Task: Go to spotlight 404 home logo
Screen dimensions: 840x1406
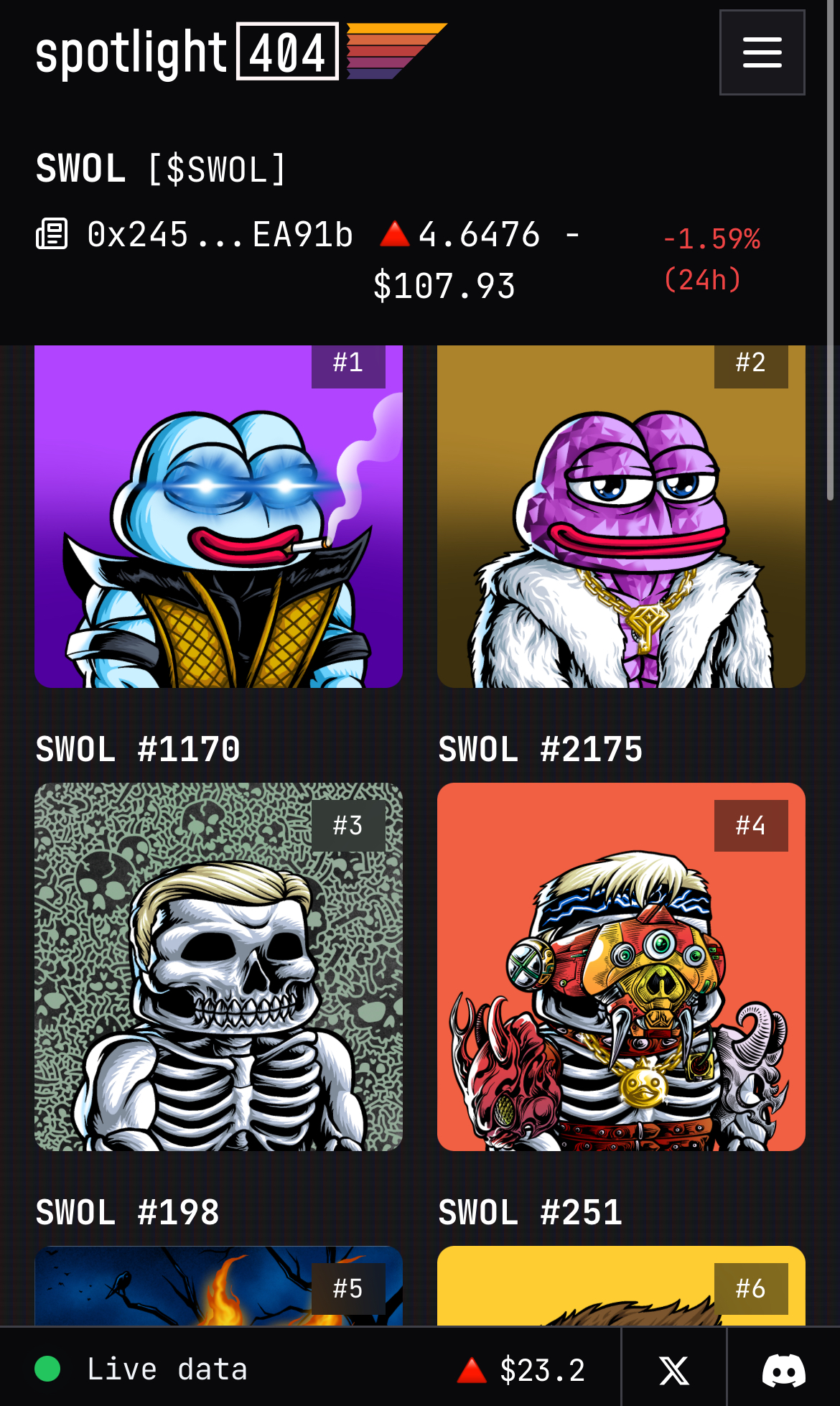Action: (241, 52)
